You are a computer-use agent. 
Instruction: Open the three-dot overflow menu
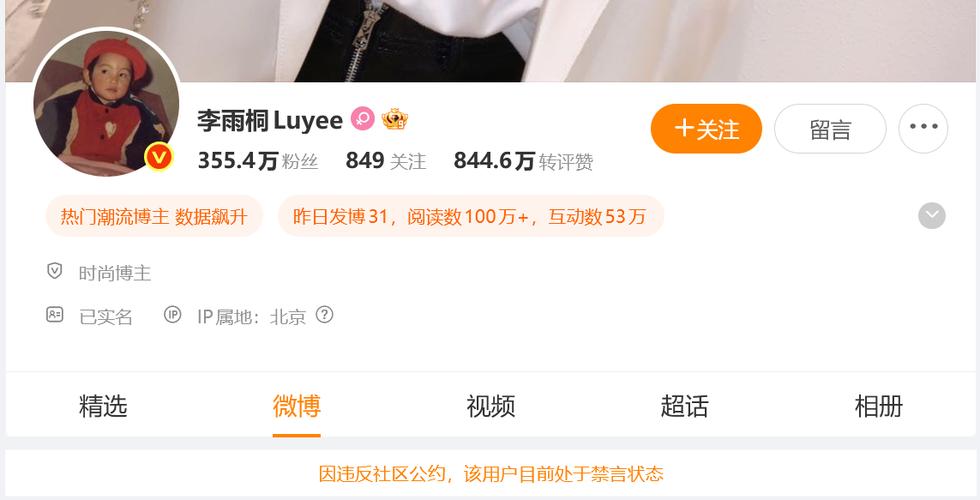pos(922,129)
